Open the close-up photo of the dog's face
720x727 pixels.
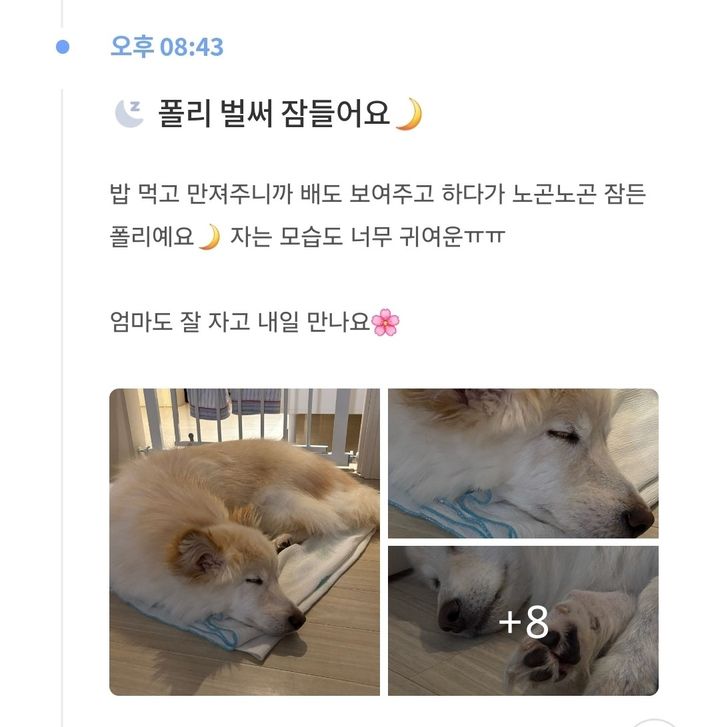523,462
